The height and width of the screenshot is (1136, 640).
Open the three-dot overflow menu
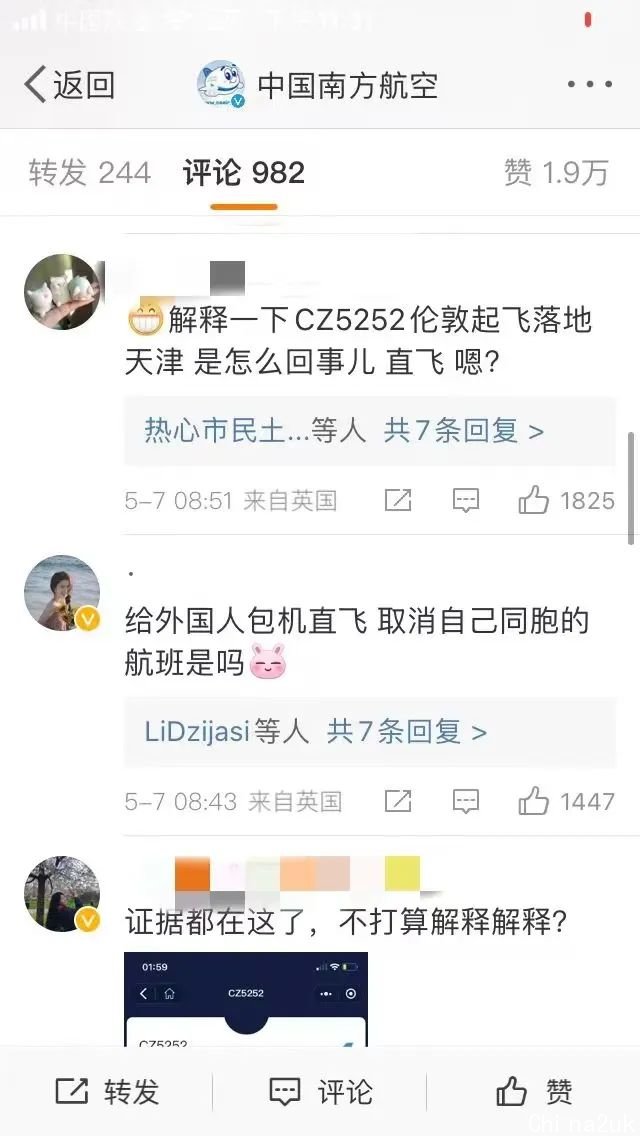pos(589,85)
